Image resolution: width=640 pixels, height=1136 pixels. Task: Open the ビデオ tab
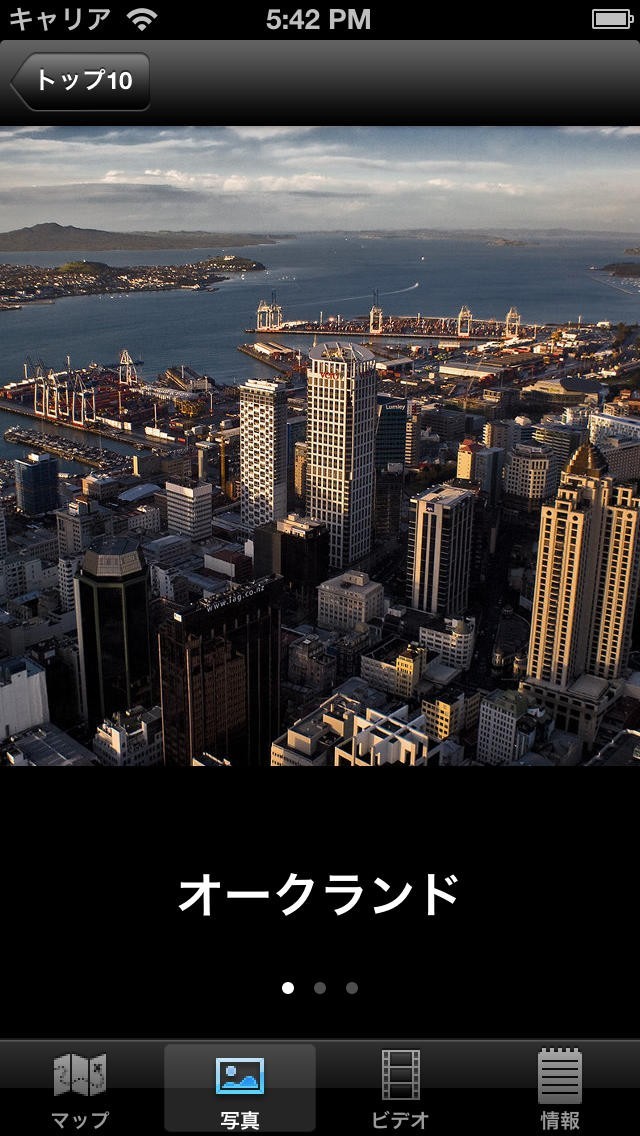[x=400, y=1088]
